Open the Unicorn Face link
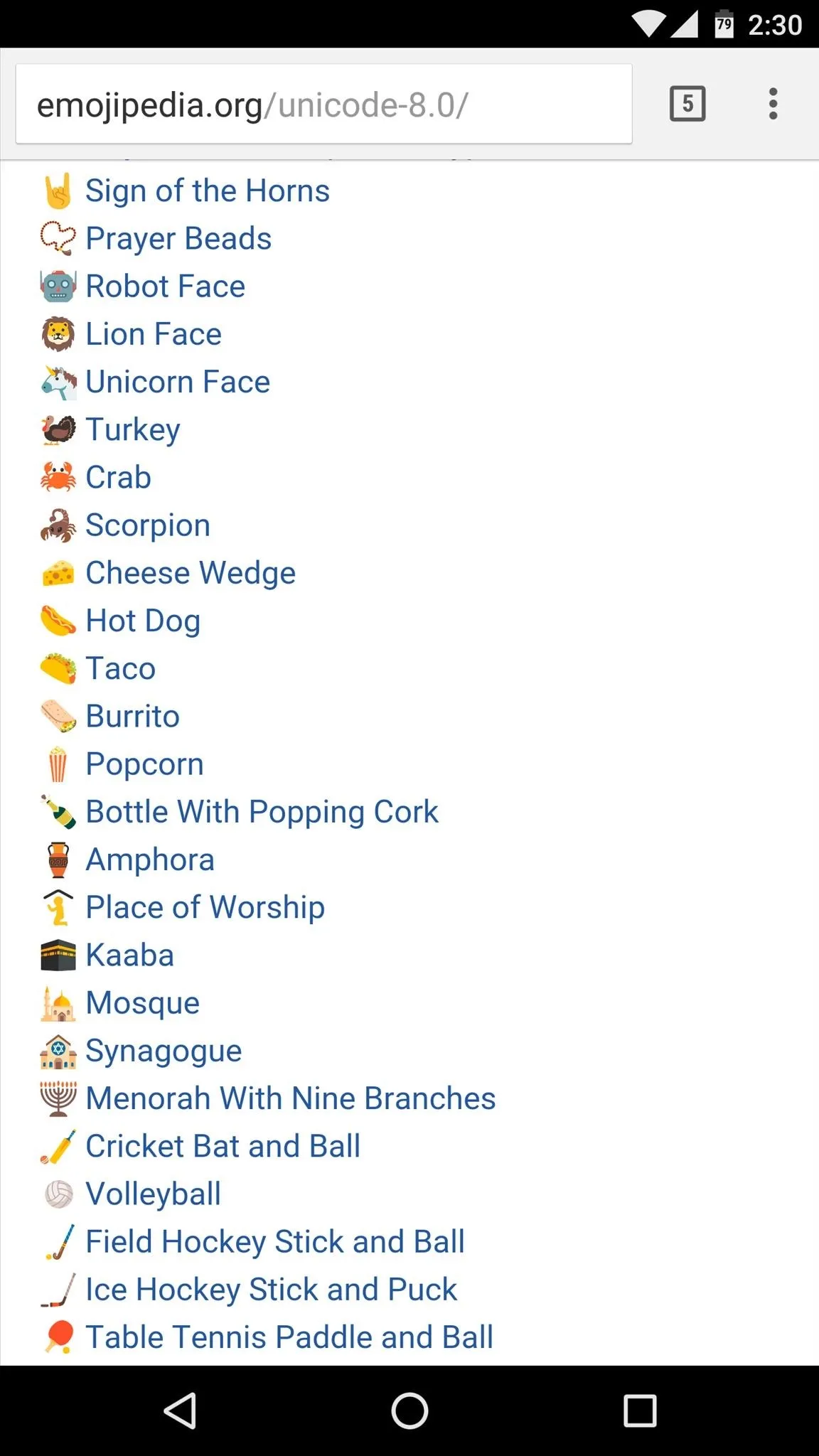 178,382
